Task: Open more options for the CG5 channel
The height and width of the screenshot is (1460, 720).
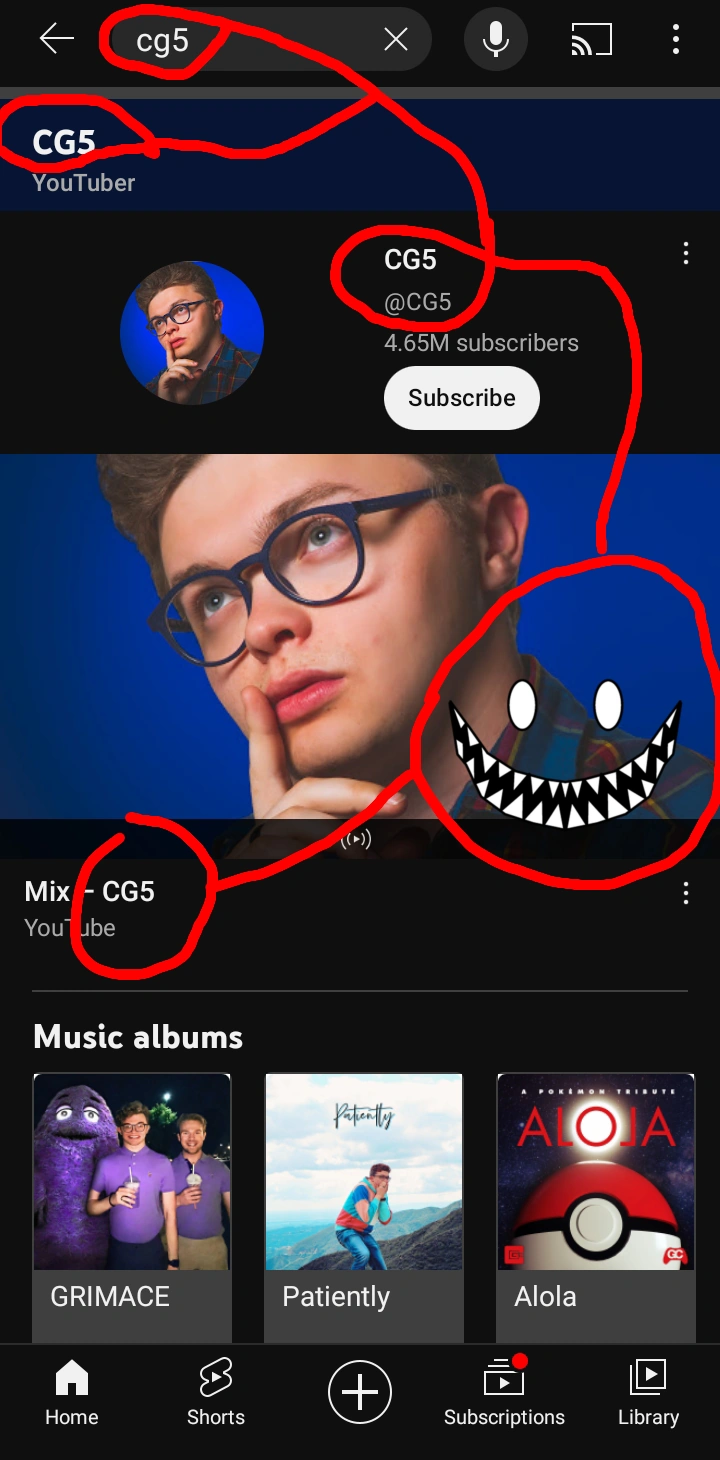Action: [x=685, y=254]
